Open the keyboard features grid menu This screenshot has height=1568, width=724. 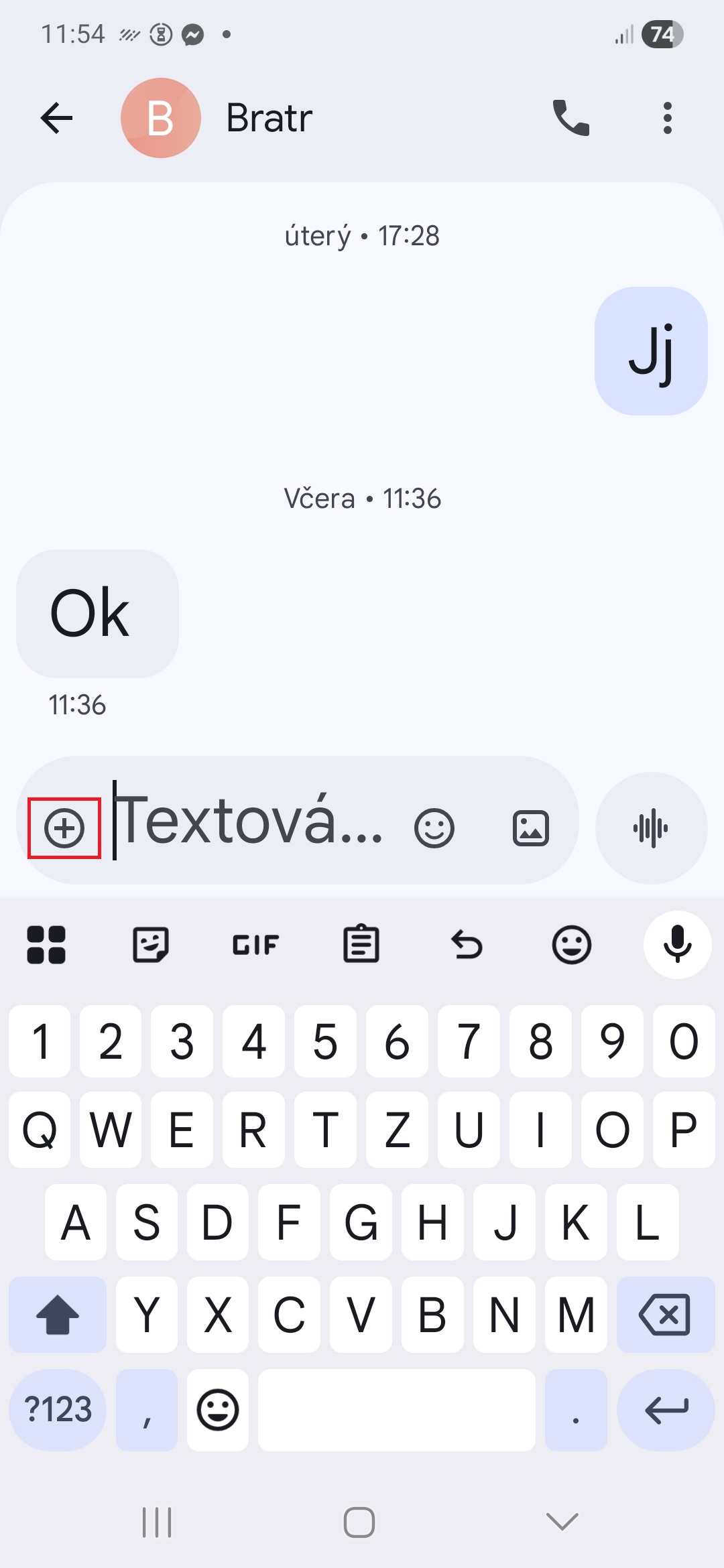46,945
